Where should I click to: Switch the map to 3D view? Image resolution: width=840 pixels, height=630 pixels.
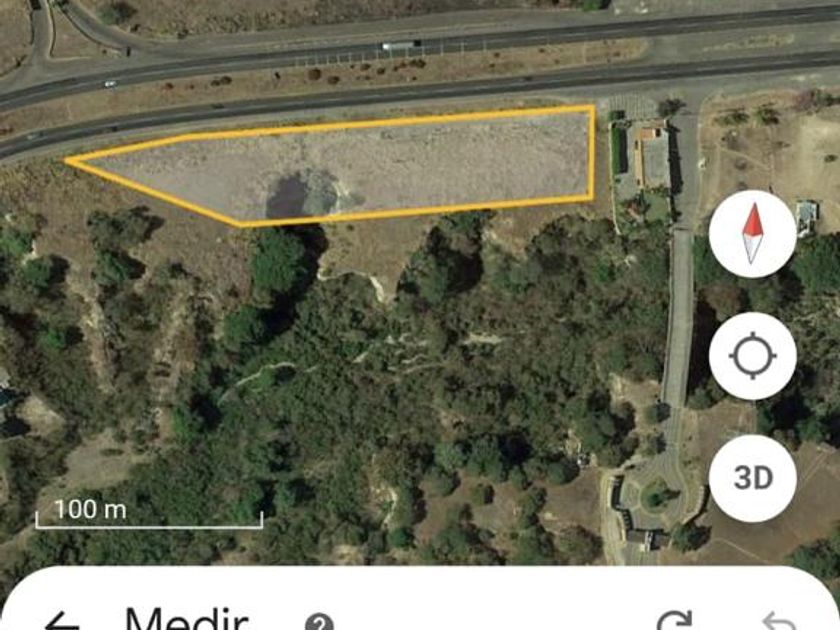752,478
